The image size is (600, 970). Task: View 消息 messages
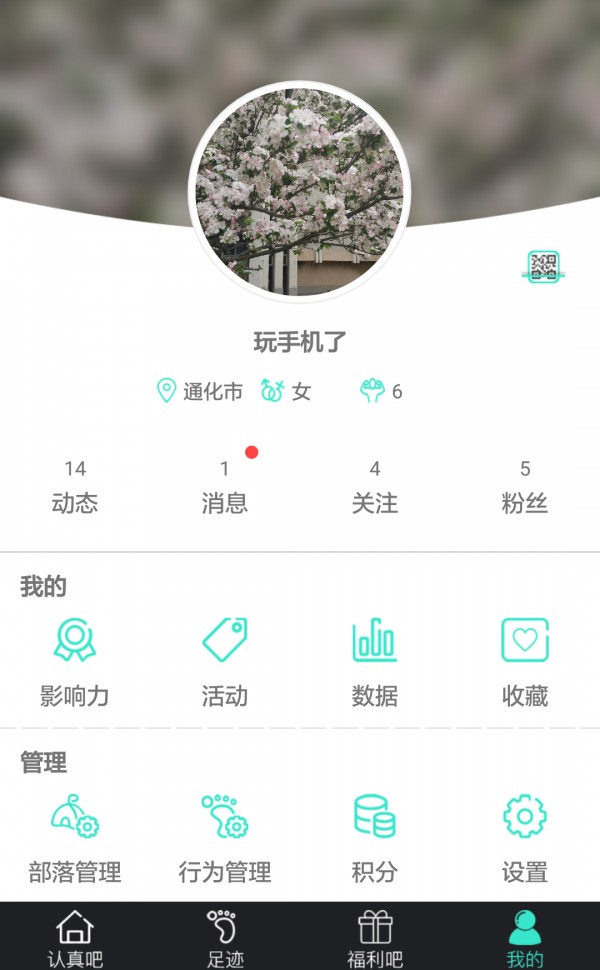225,487
